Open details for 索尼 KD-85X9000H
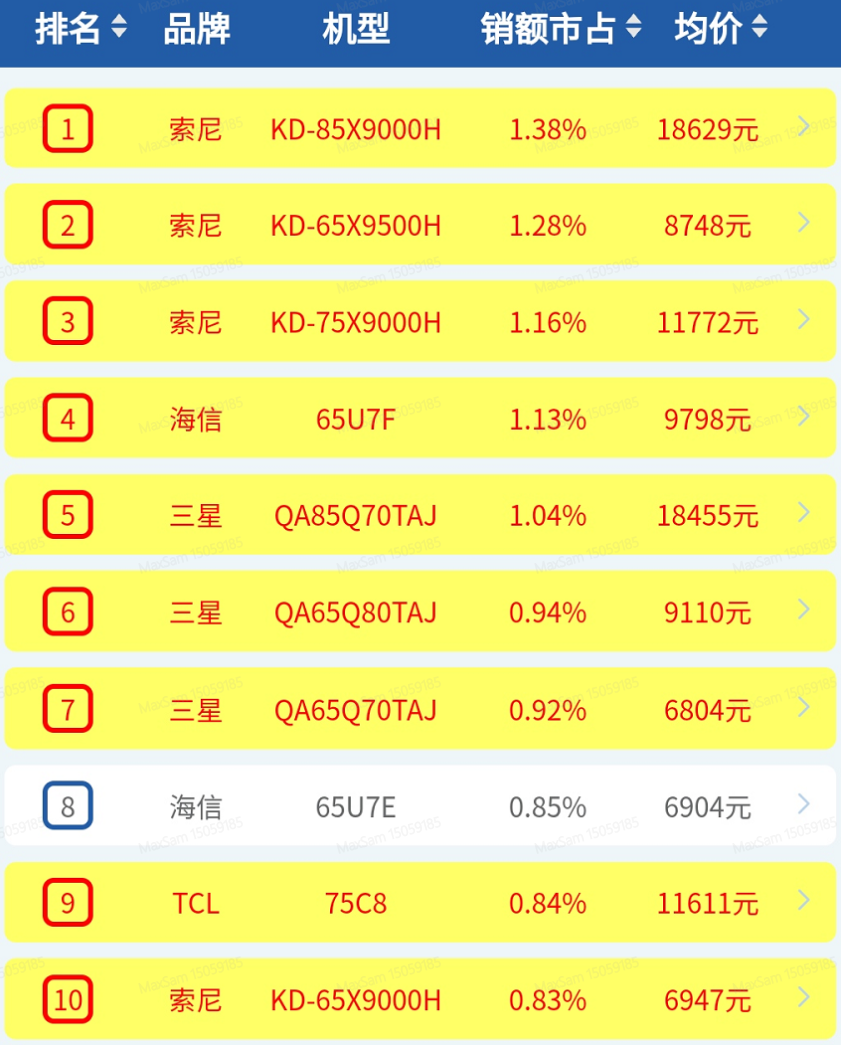 (x=420, y=128)
